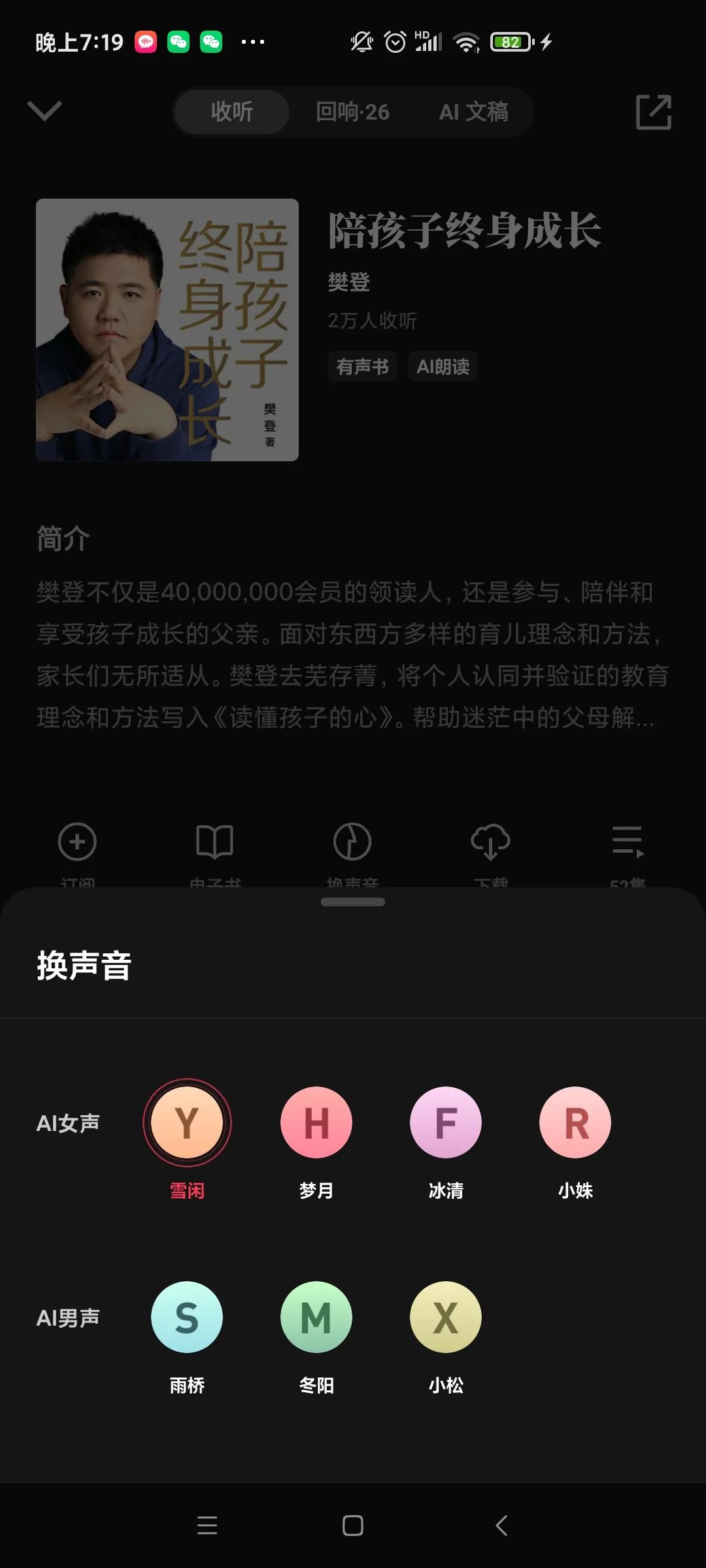Switch to the 冰清 voice
This screenshot has width=706, height=1568.
446,1122
